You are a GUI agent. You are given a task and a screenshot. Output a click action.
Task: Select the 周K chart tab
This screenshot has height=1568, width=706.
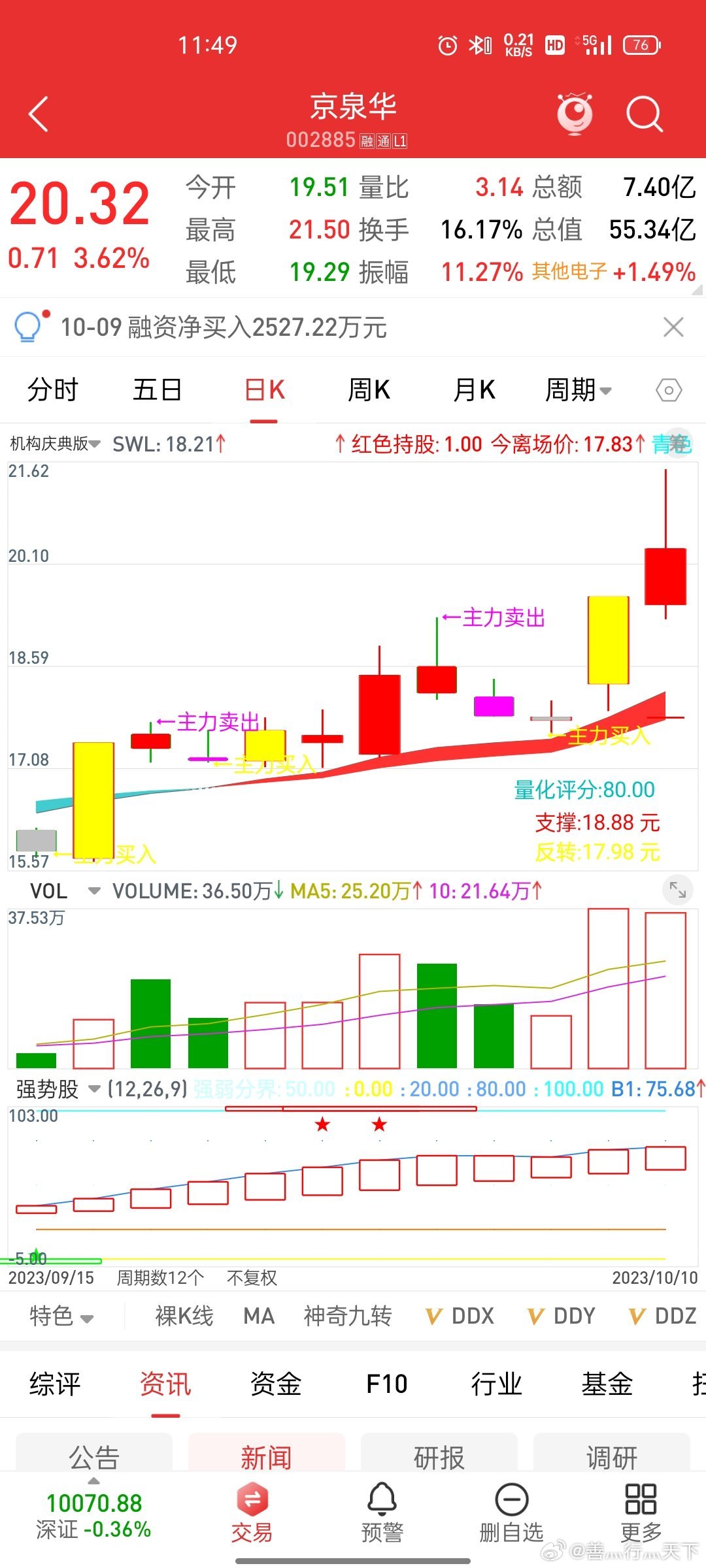tap(369, 390)
